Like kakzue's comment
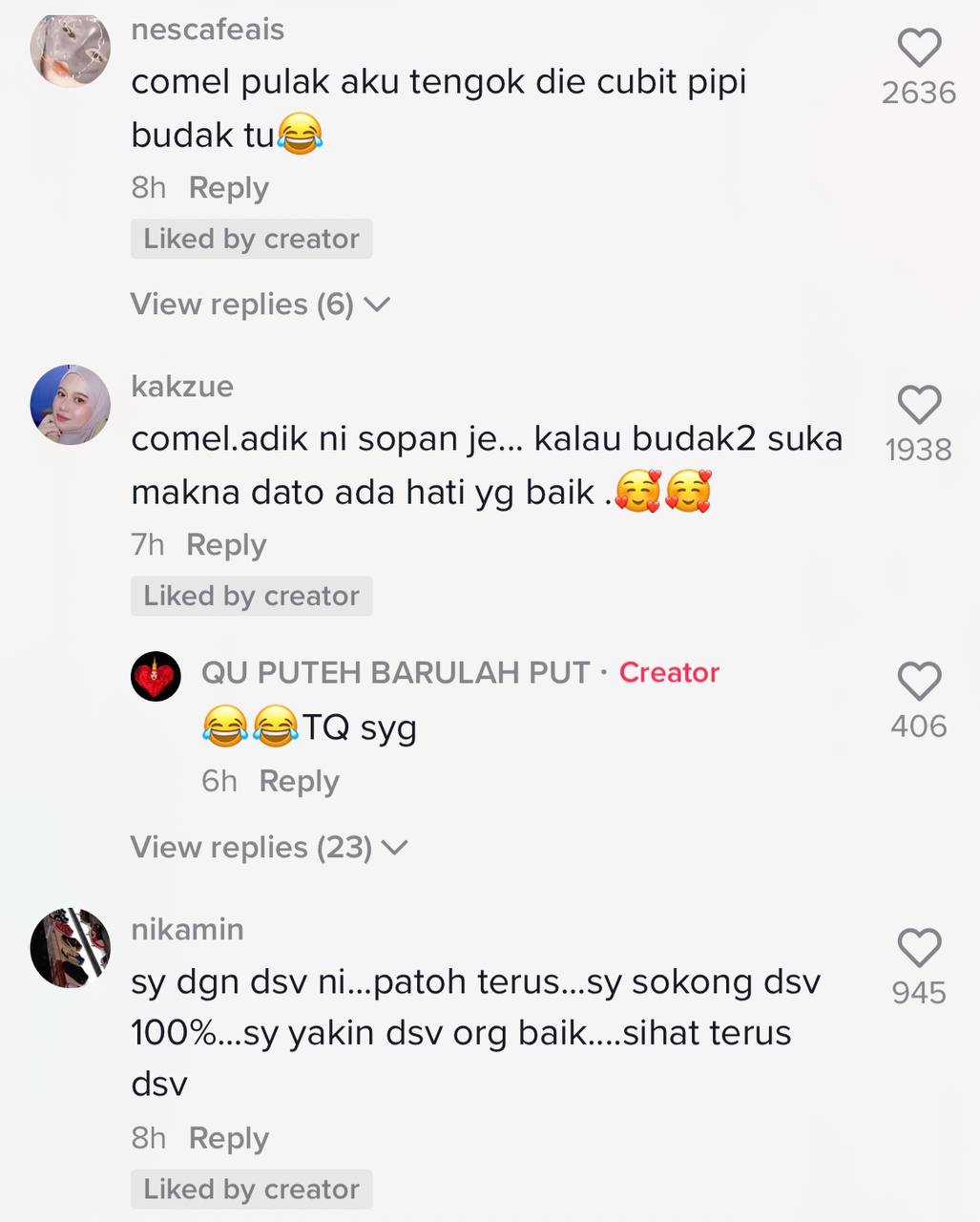 click(919, 406)
